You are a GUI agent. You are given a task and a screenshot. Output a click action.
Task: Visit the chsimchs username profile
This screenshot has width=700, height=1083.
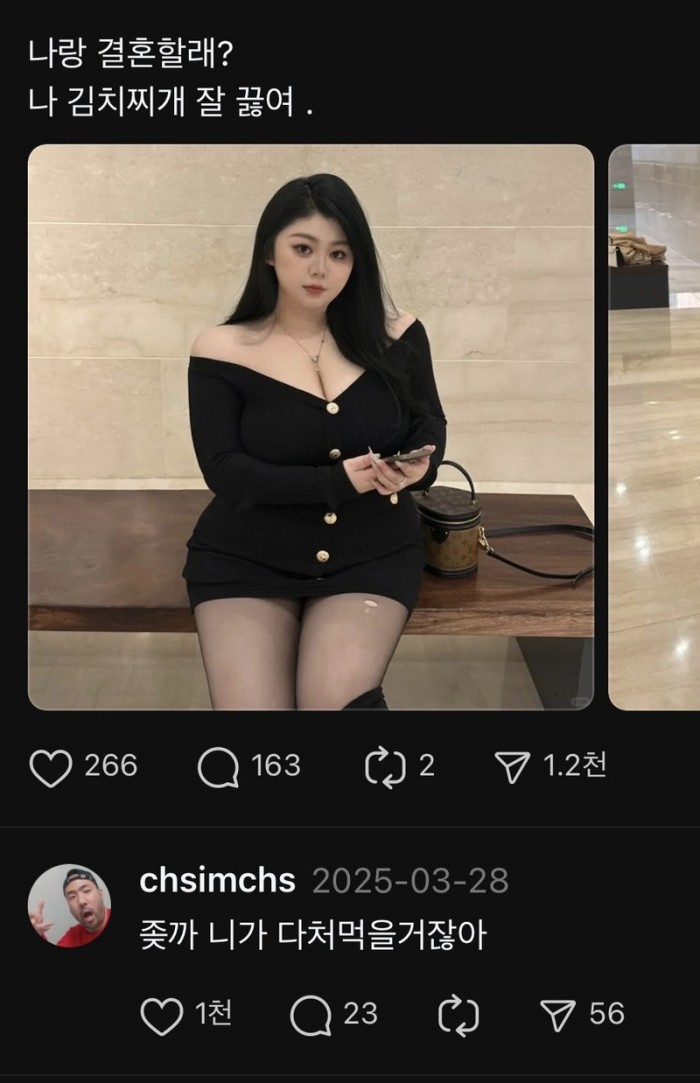tap(217, 881)
